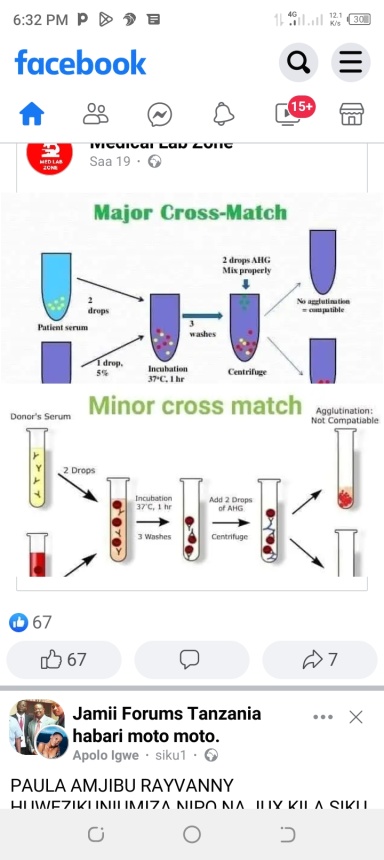Image resolution: width=384 pixels, height=860 pixels.
Task: Open Apolo Igwe's profile
Action: point(105,755)
